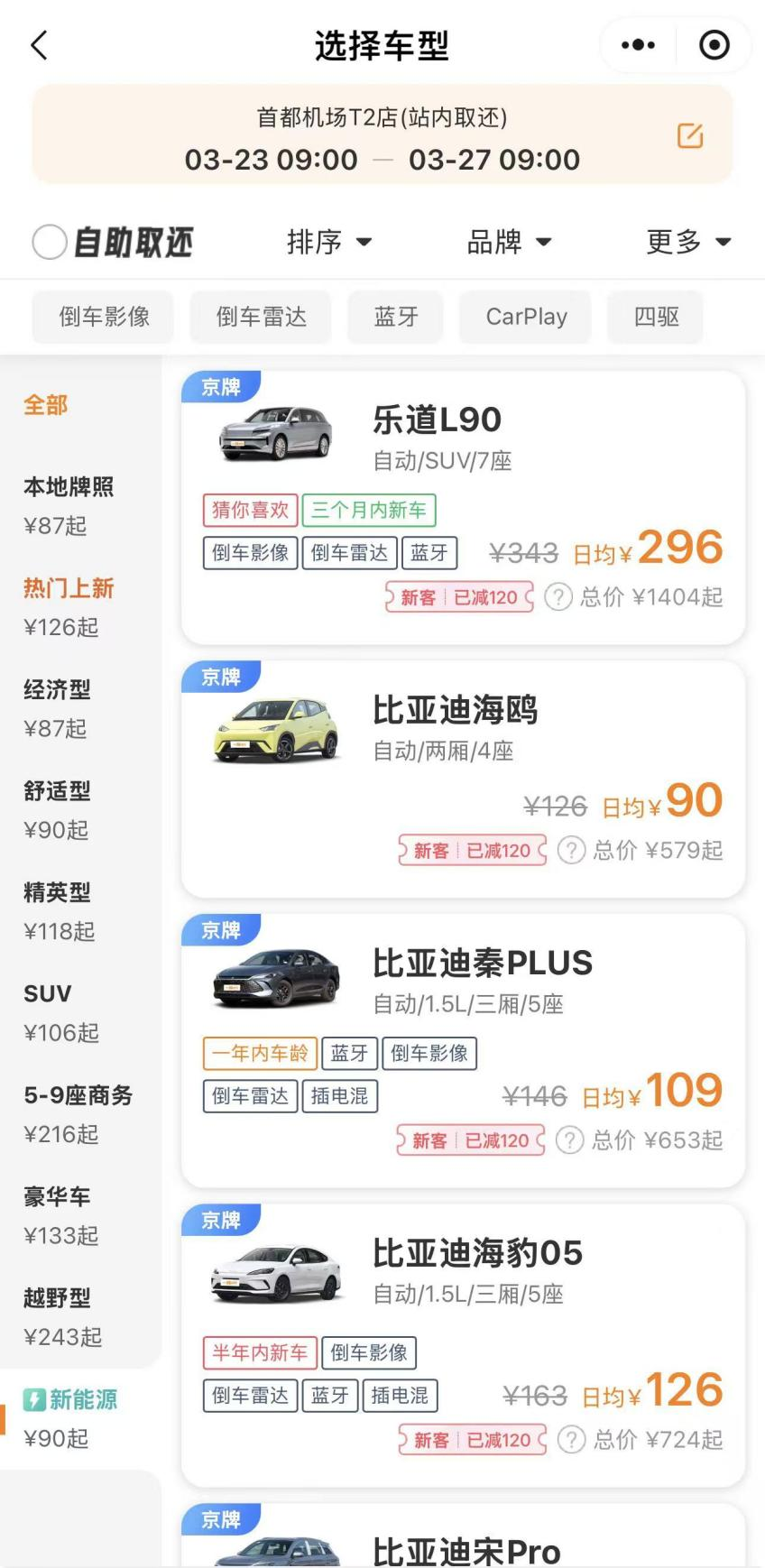
Task: Open the 品牌 brand filter dropdown
Action: pyautogui.click(x=508, y=242)
